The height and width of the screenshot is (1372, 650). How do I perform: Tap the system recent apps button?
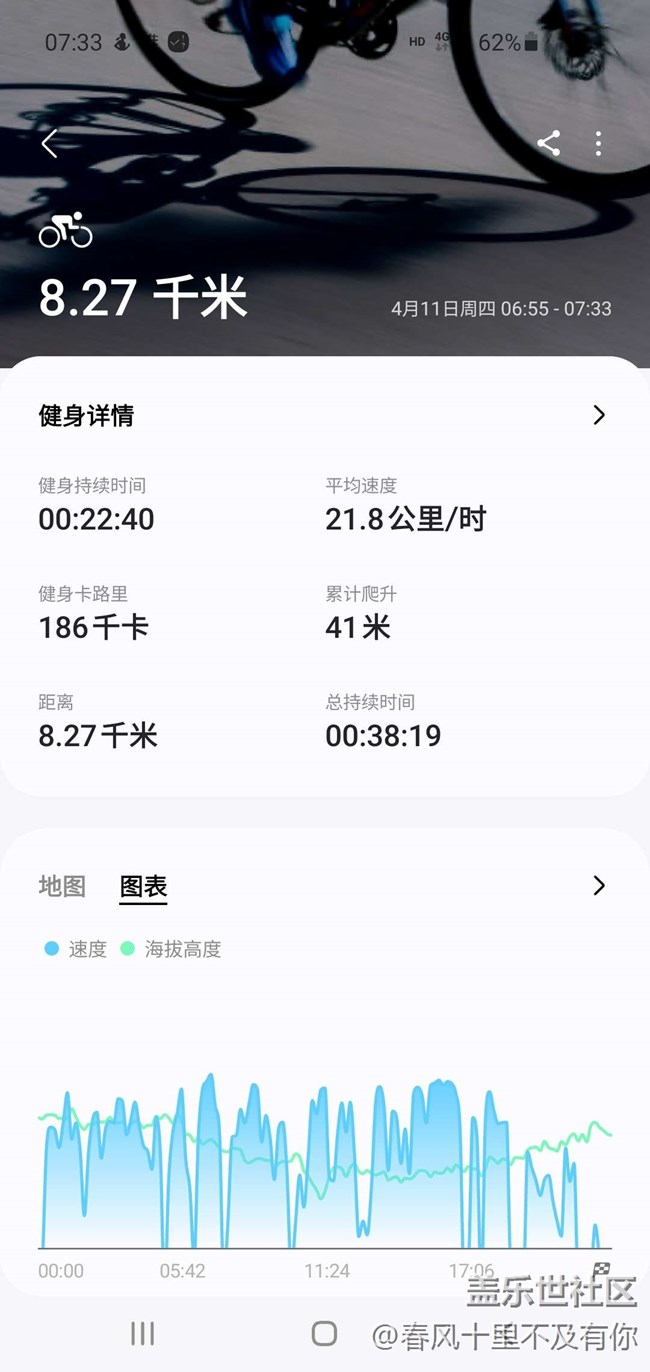tap(142, 1332)
